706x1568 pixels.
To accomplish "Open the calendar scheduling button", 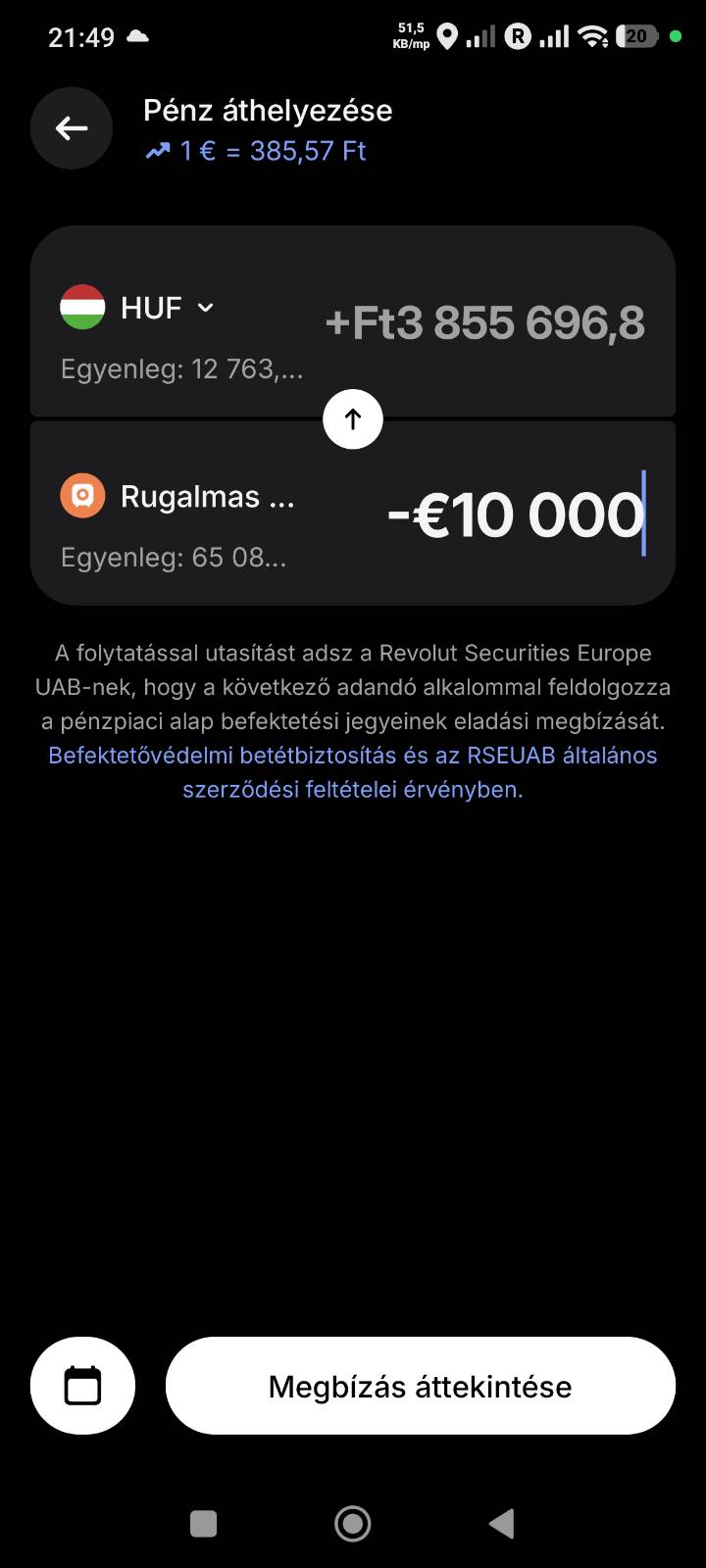I will [82, 1386].
